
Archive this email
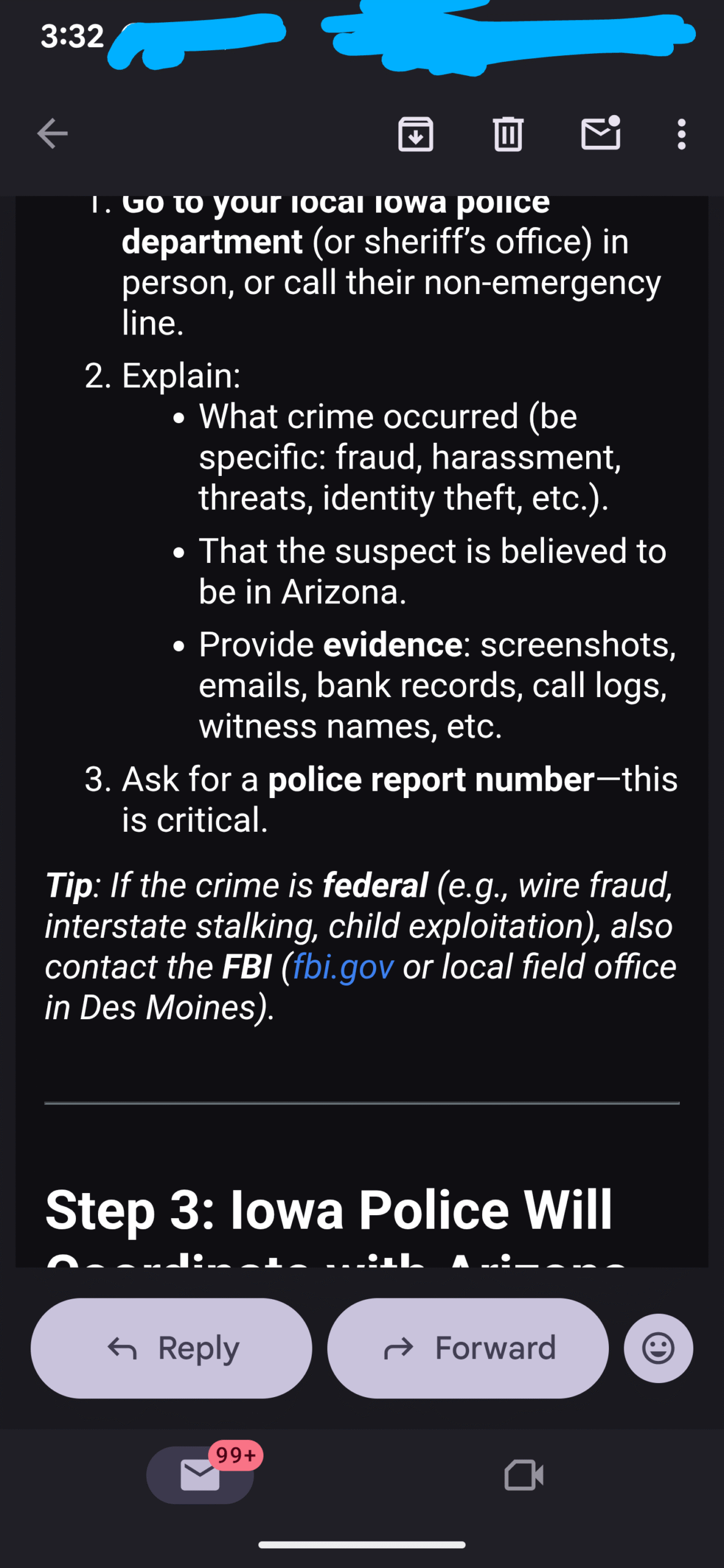pos(416,134)
